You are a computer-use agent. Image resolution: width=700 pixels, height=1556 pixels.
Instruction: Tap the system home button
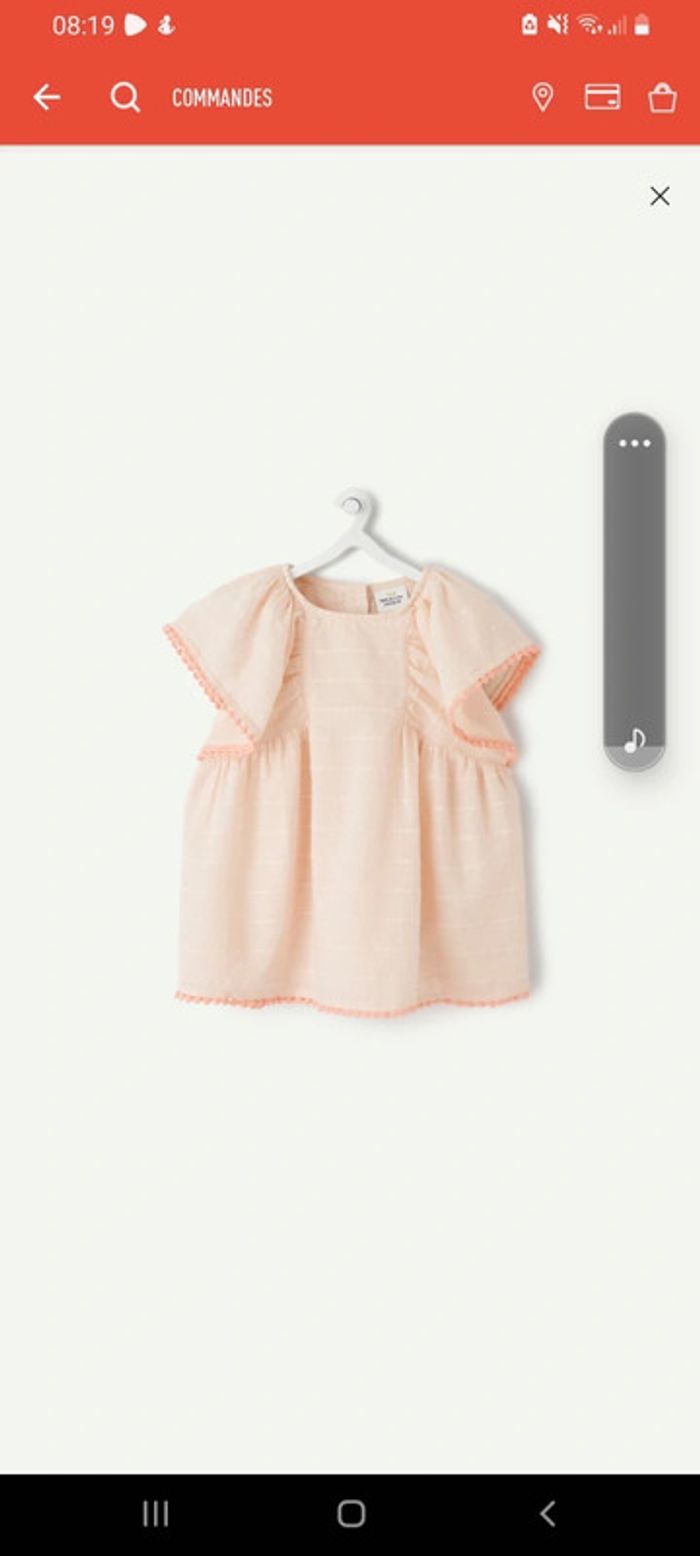click(x=351, y=1513)
